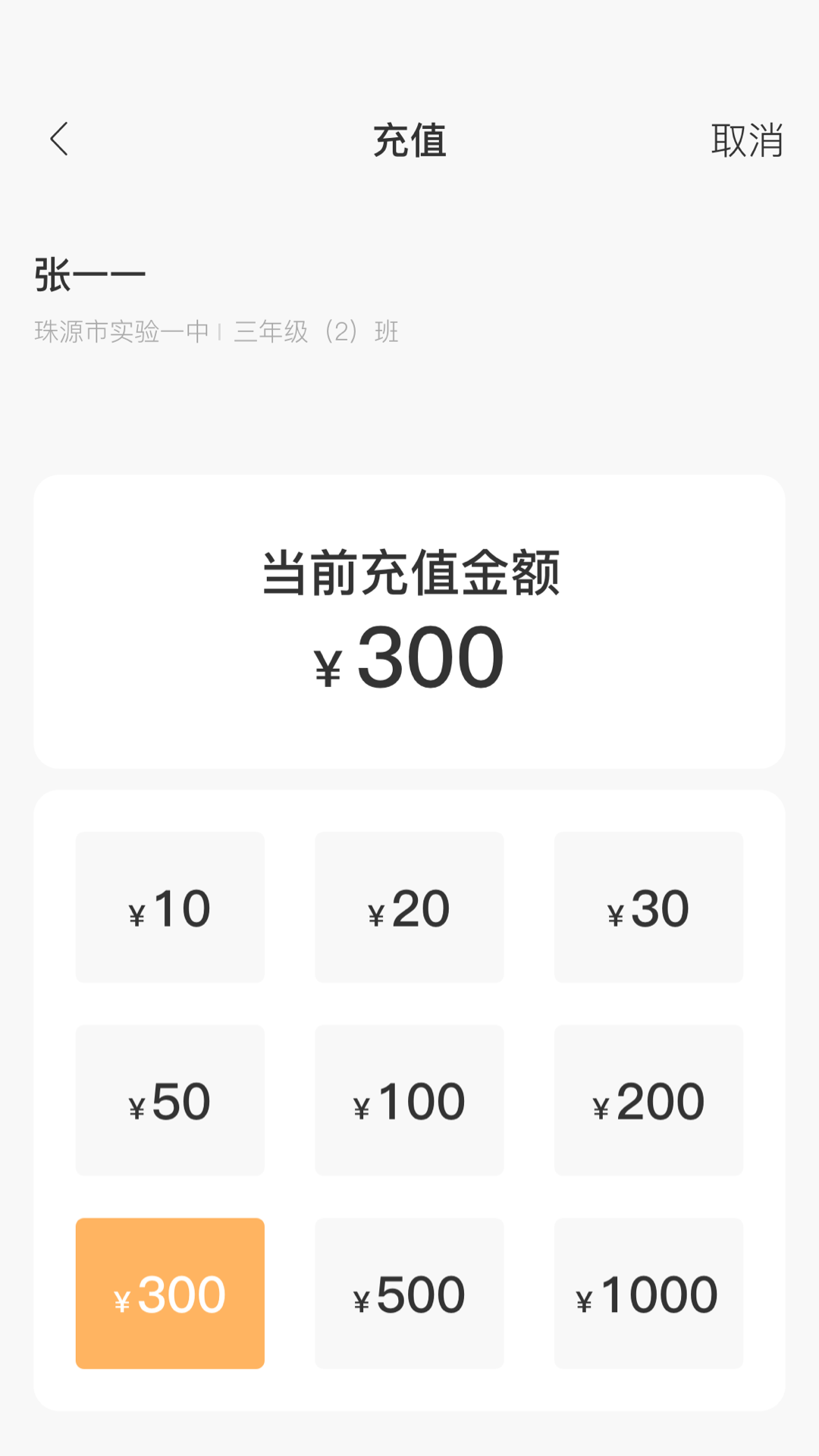The image size is (819, 1456).
Task: Tap the 取消 cancel option
Action: tap(747, 140)
